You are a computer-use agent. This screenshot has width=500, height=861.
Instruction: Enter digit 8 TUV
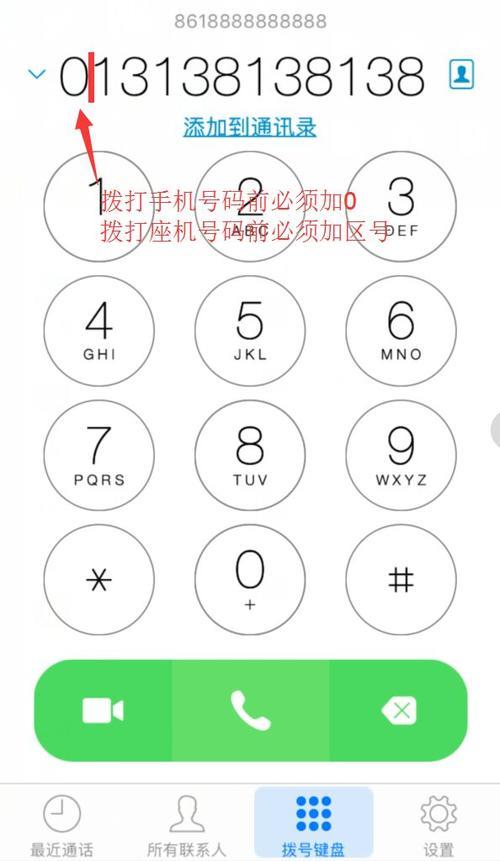point(250,456)
